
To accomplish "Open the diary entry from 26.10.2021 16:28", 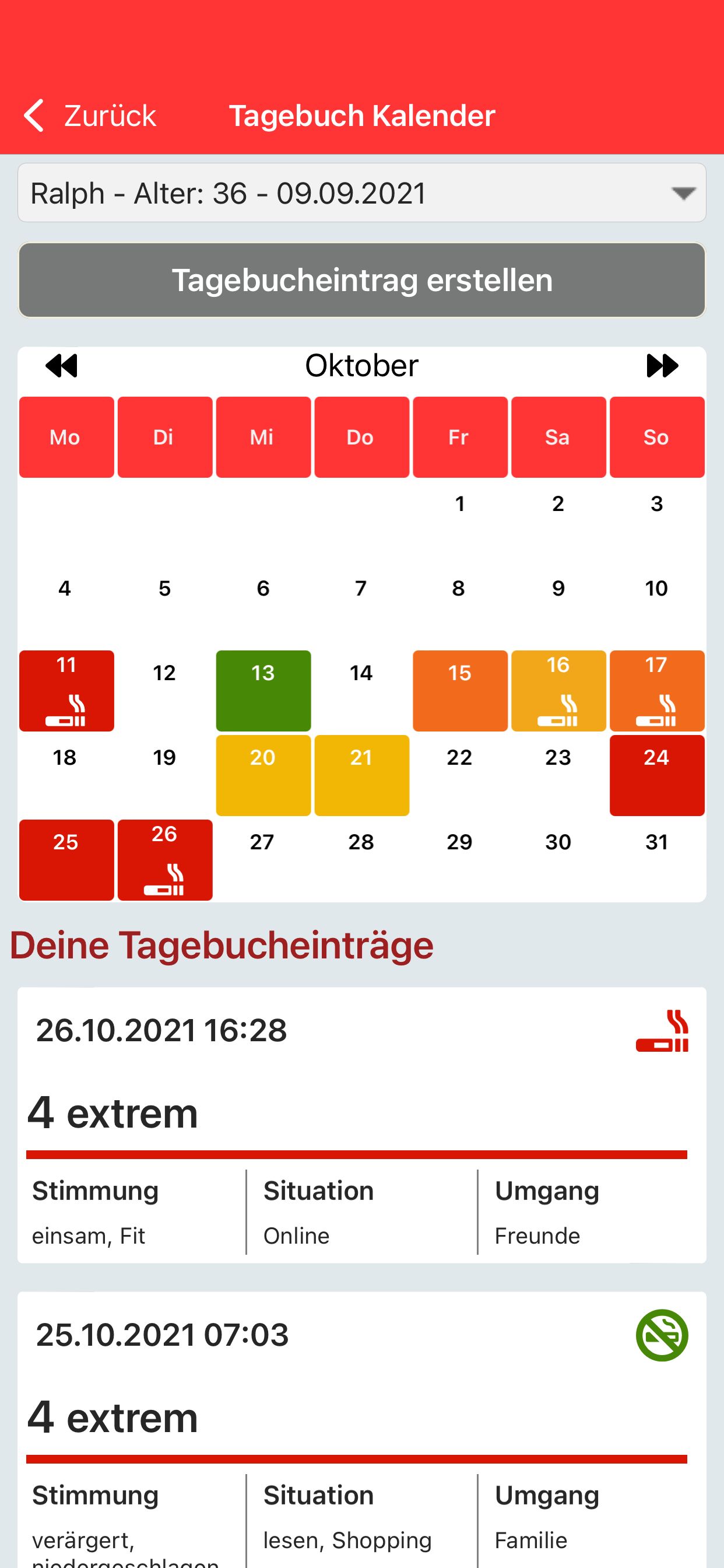I will click(362, 1125).
